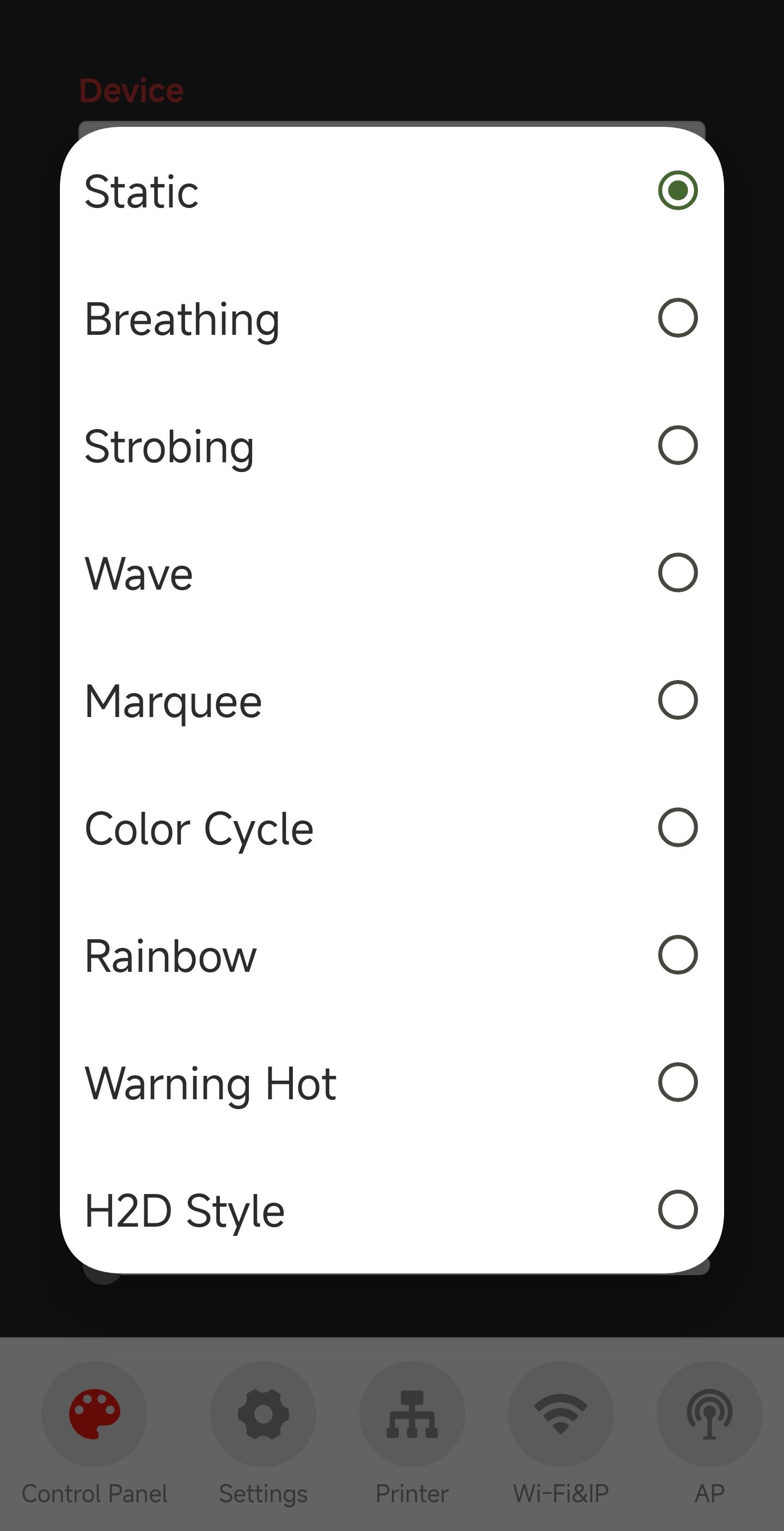
Task: Pick the Strobing option
Action: click(x=391, y=445)
